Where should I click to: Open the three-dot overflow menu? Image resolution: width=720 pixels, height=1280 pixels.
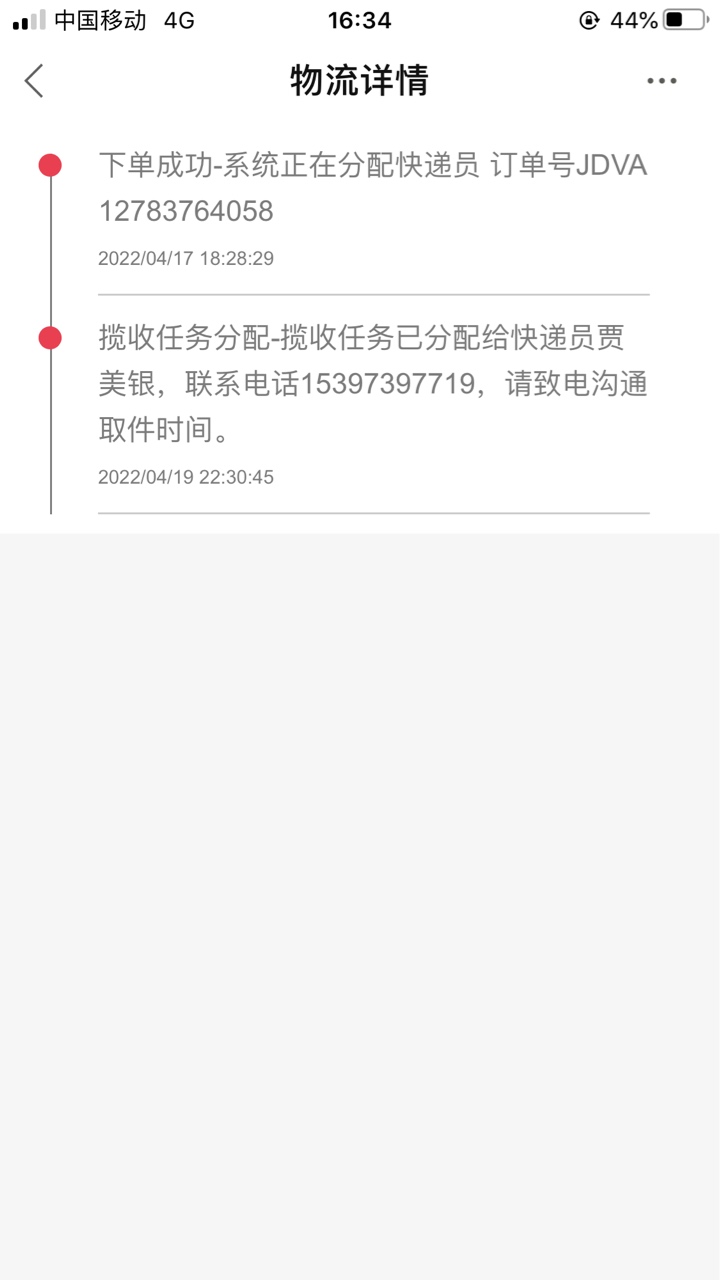point(661,81)
